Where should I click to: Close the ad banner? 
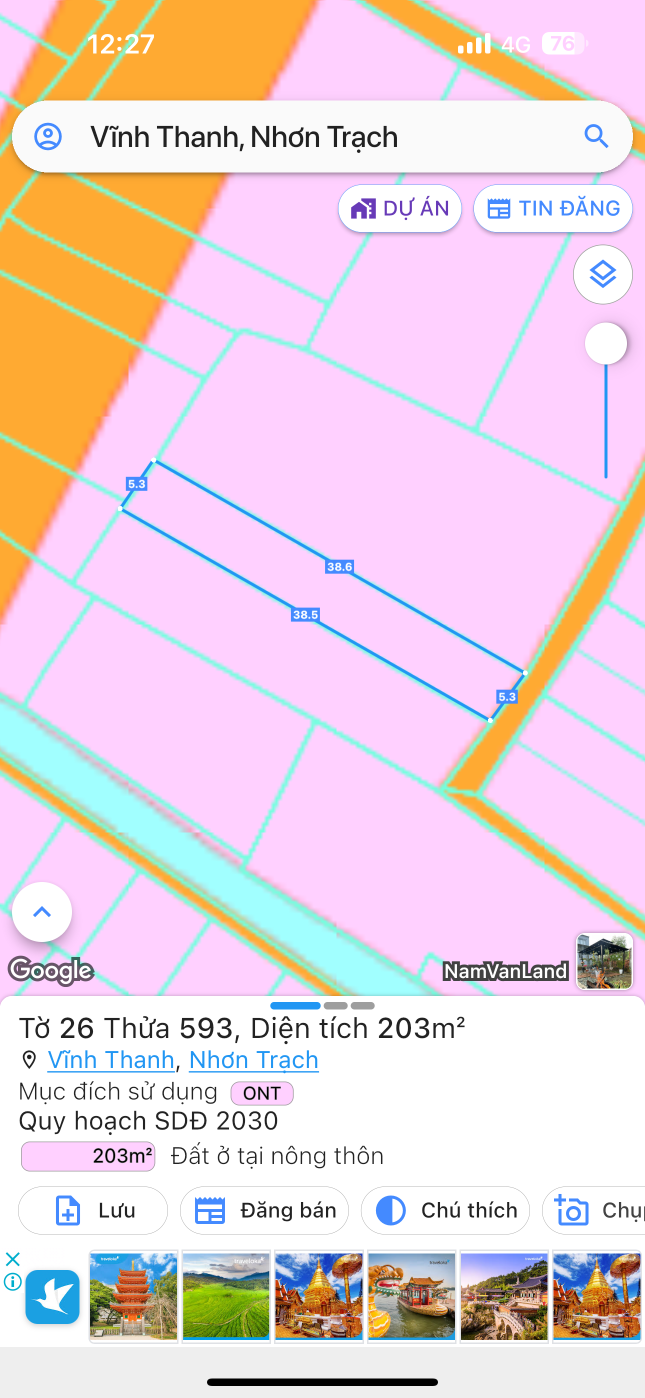(12, 1259)
